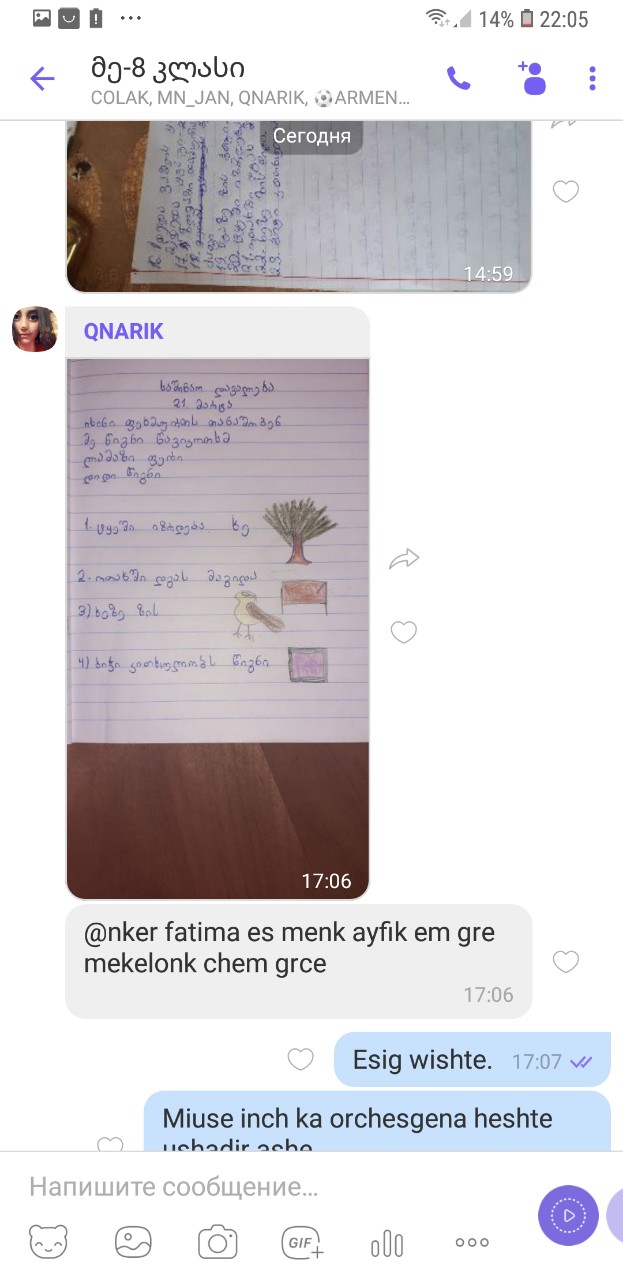The image size is (623, 1281).
Task: Open the gallery picker
Action: pos(133,1243)
